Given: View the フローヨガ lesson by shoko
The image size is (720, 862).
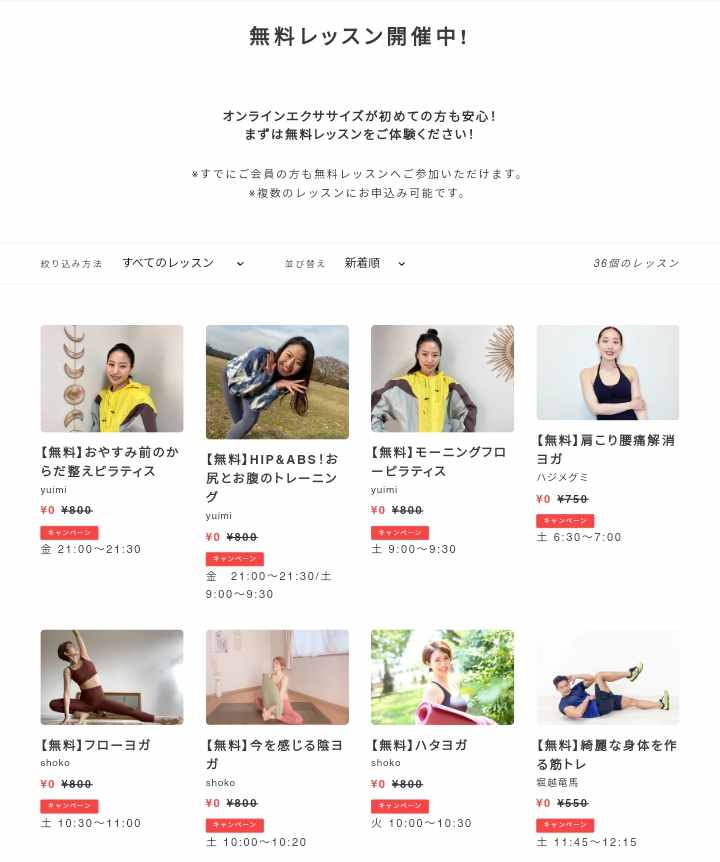Looking at the screenshot, I should coord(111,676).
